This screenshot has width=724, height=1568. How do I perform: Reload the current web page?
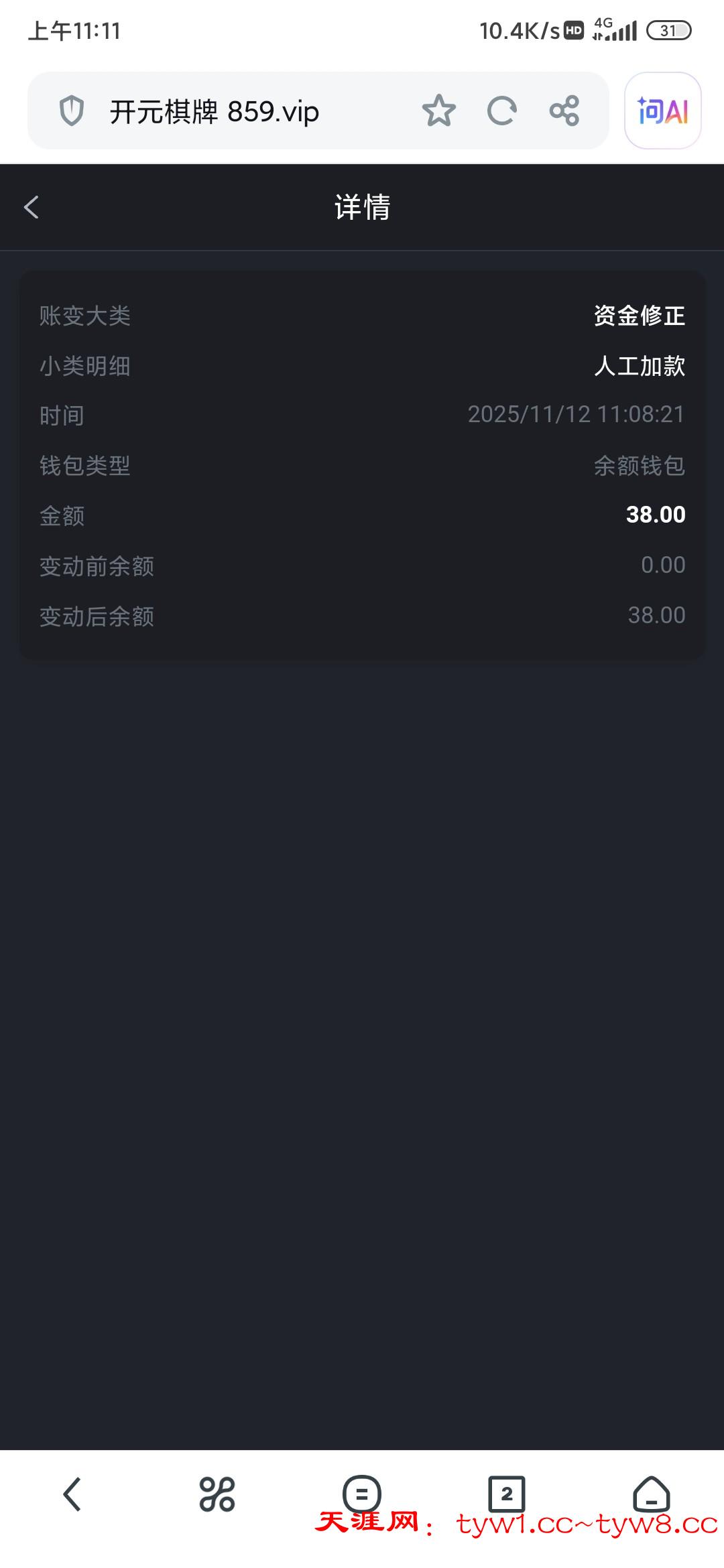501,111
